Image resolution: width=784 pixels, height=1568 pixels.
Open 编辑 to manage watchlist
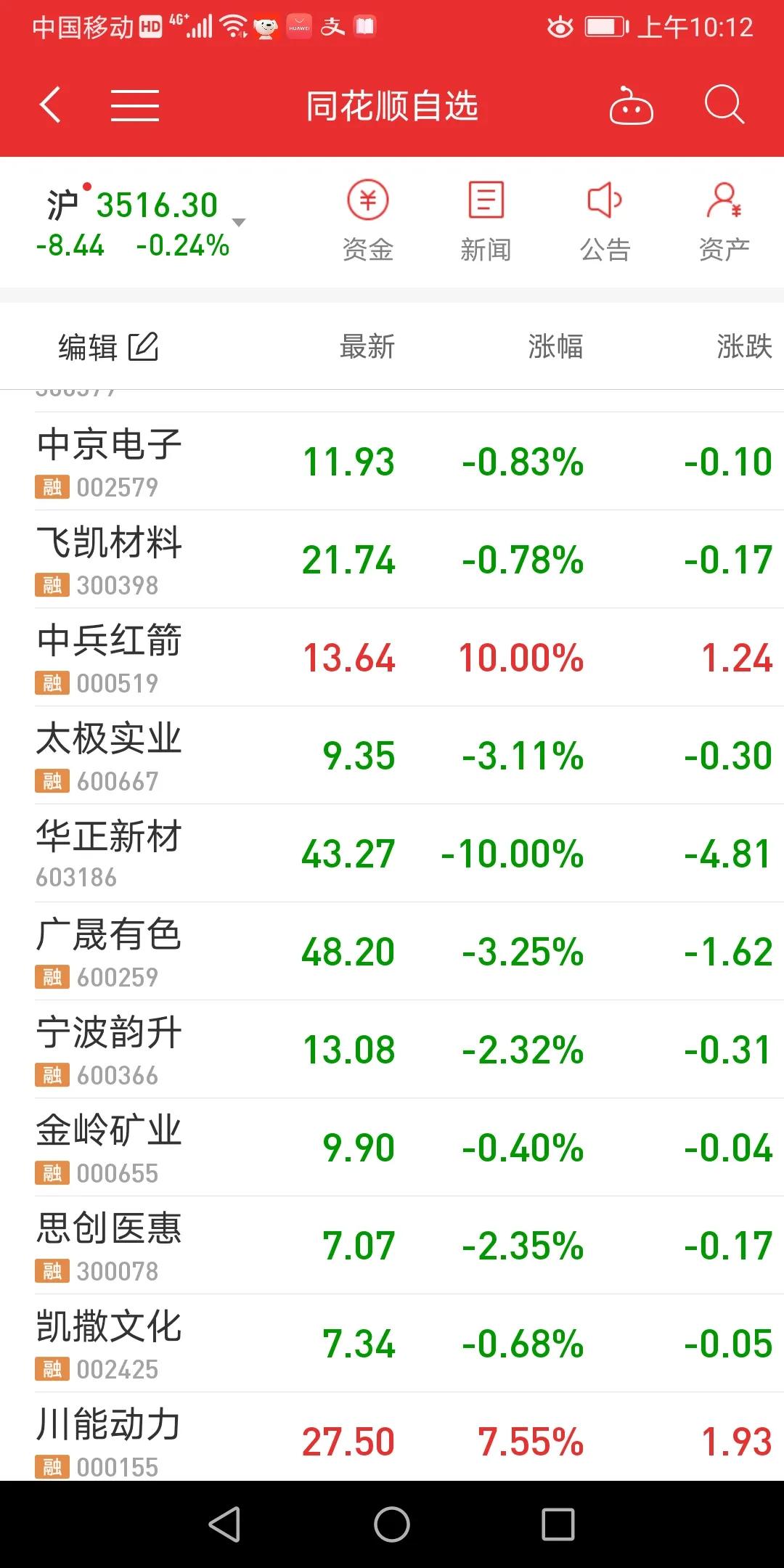(87, 347)
